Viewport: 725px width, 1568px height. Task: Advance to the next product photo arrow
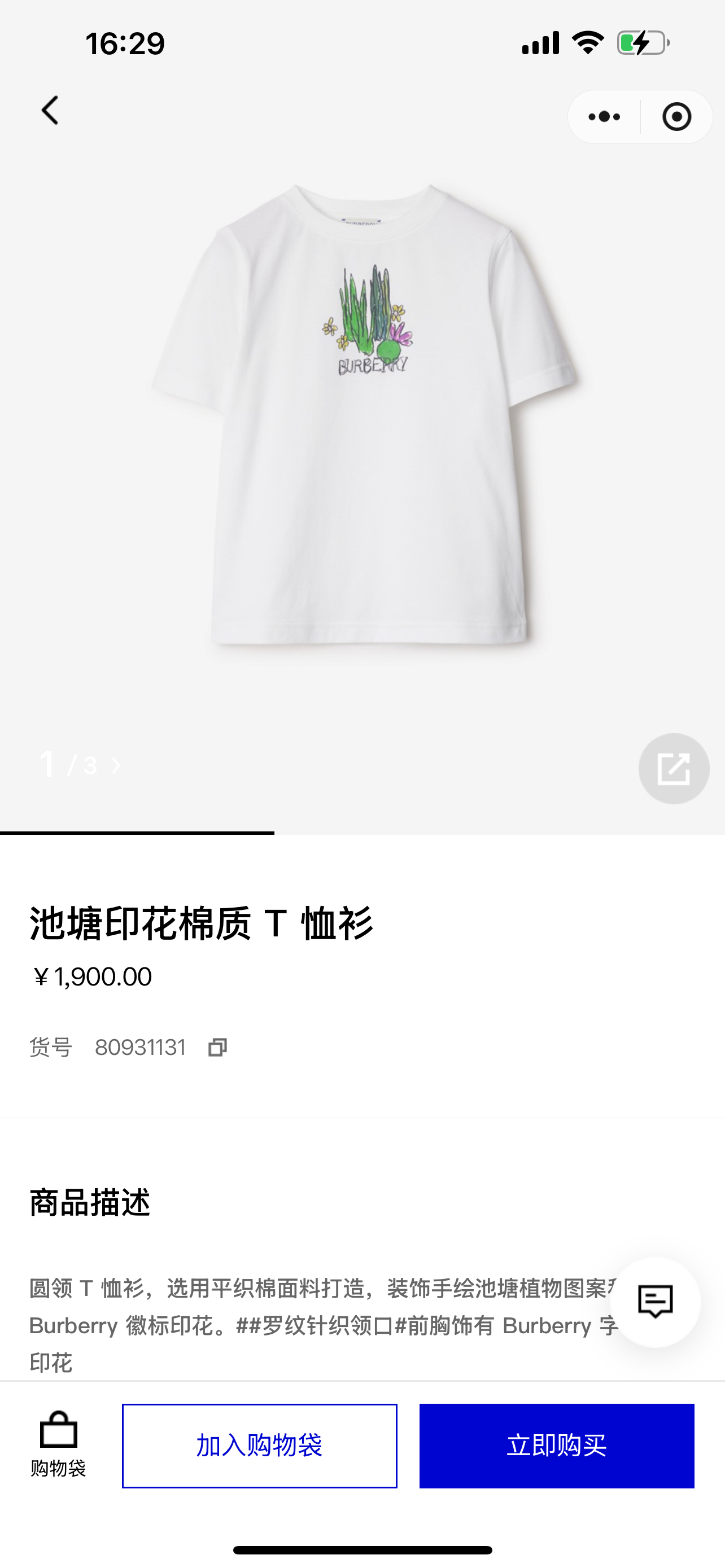[116, 766]
